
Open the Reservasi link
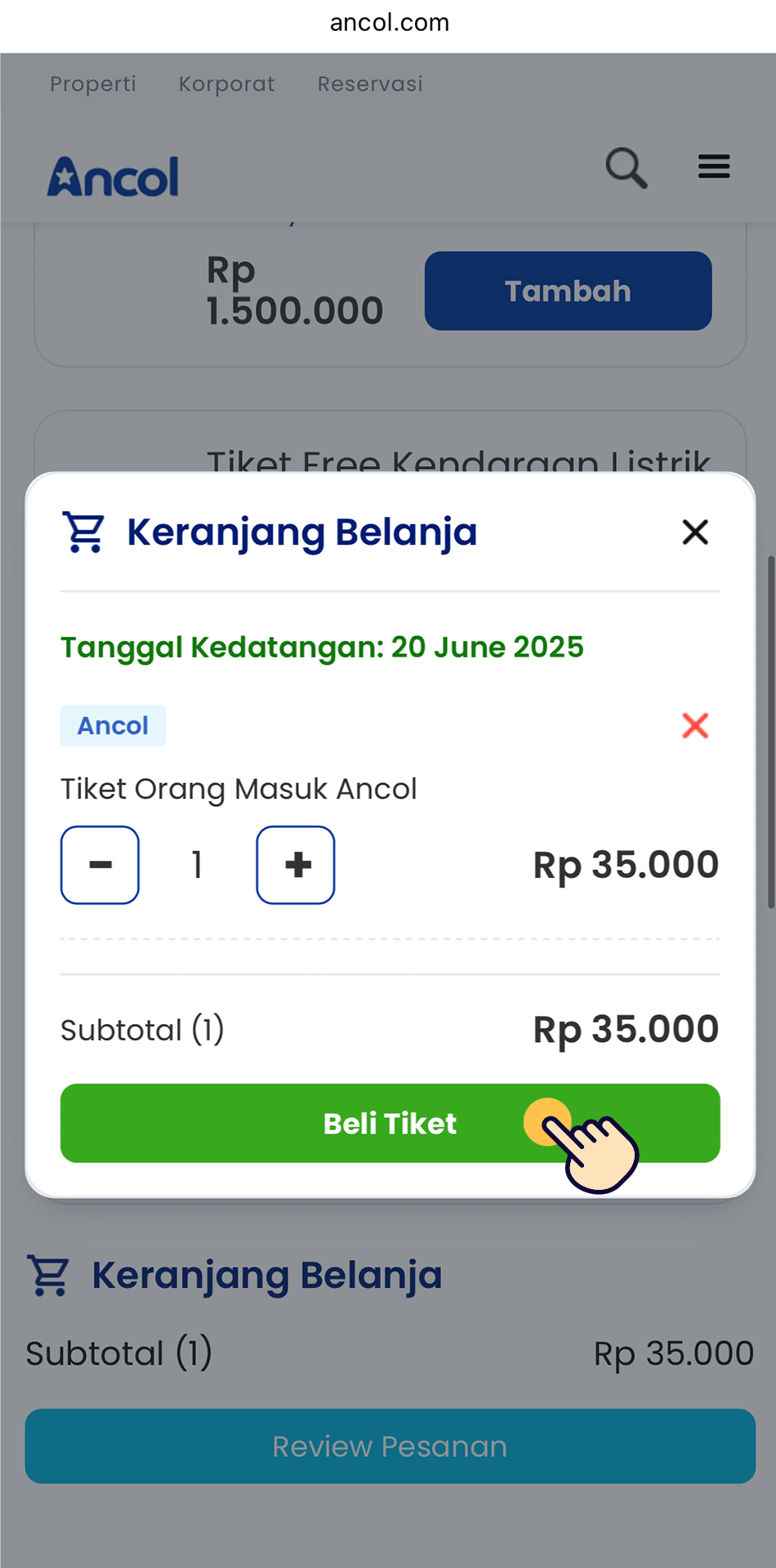click(x=370, y=84)
